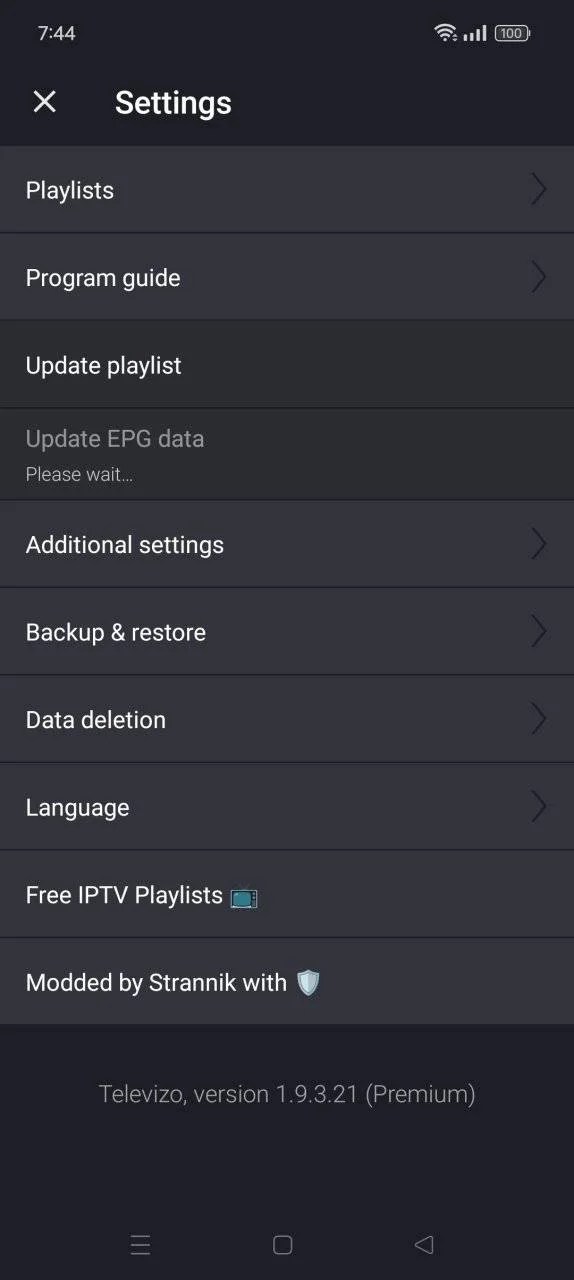Go to the home screen
Image resolution: width=574 pixels, height=1280 pixels.
pyautogui.click(x=283, y=1244)
